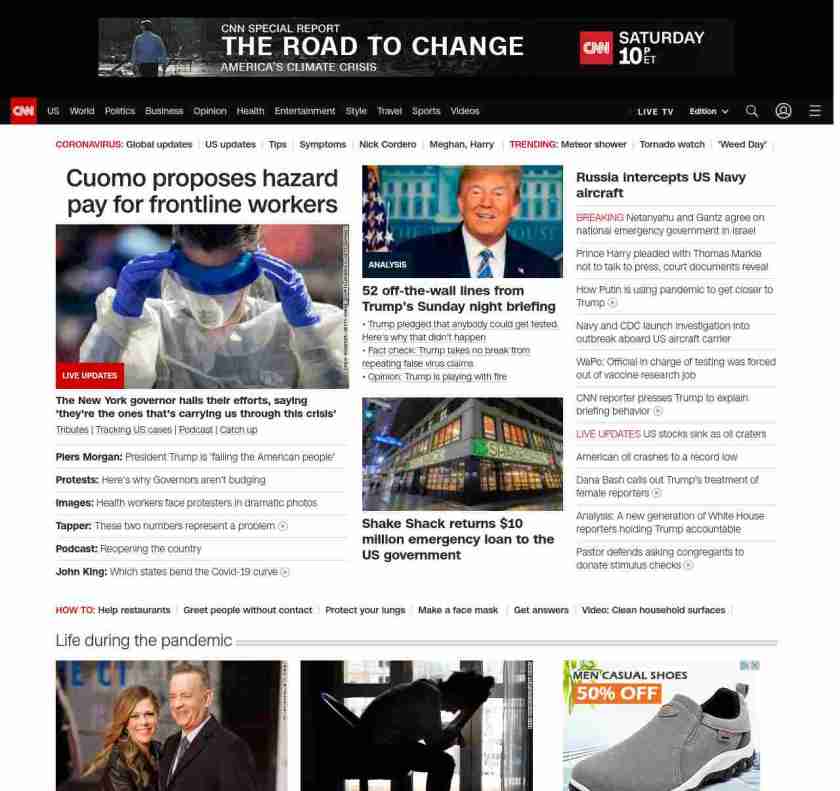
Task: Open Trump analysis photo tile
Action: (462, 221)
